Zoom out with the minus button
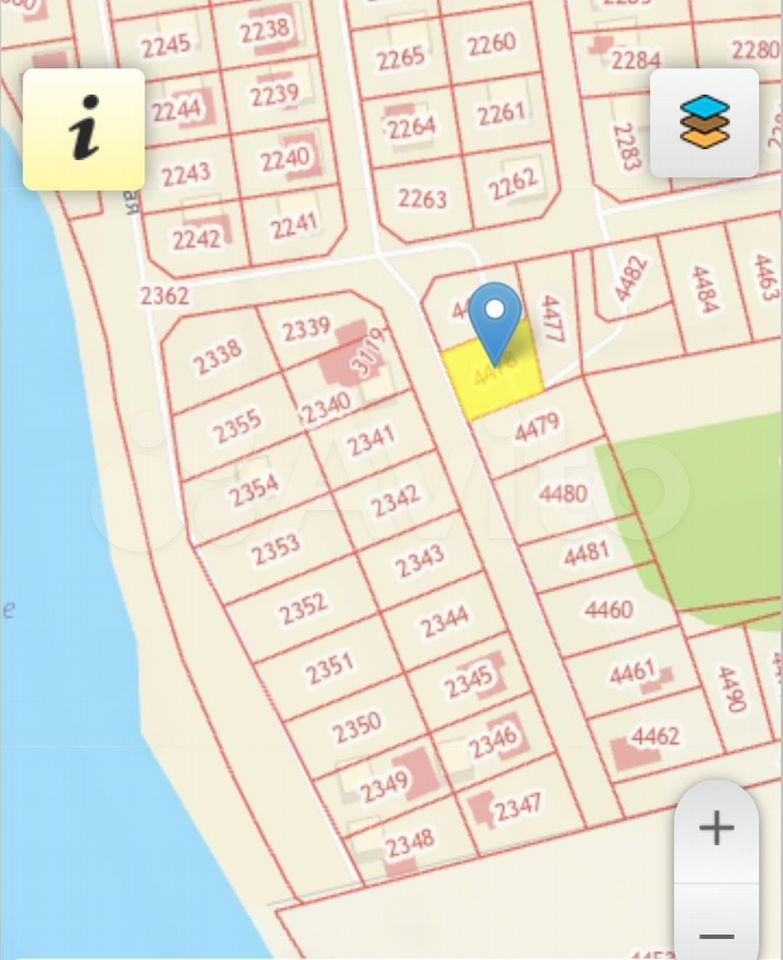 716,935
